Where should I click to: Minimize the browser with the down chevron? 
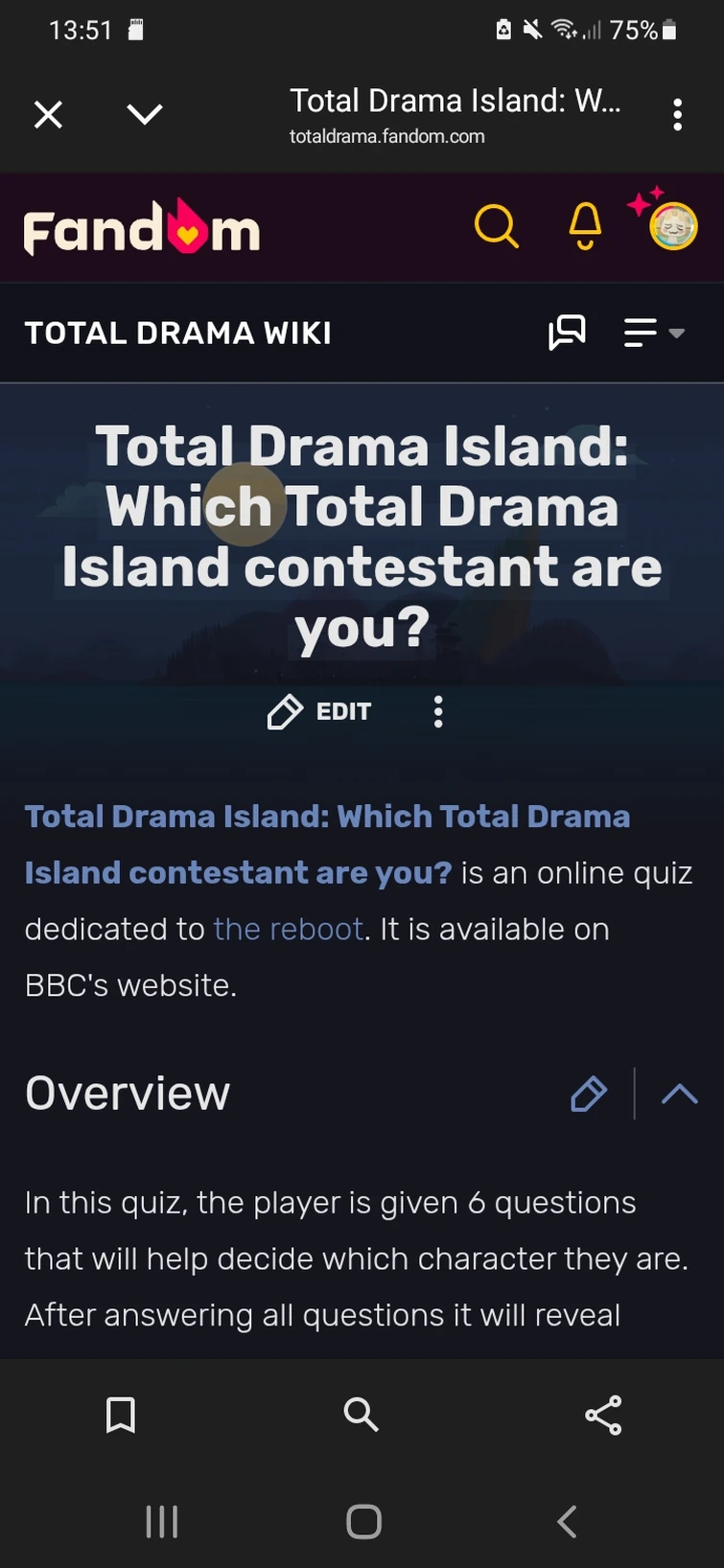[x=145, y=115]
